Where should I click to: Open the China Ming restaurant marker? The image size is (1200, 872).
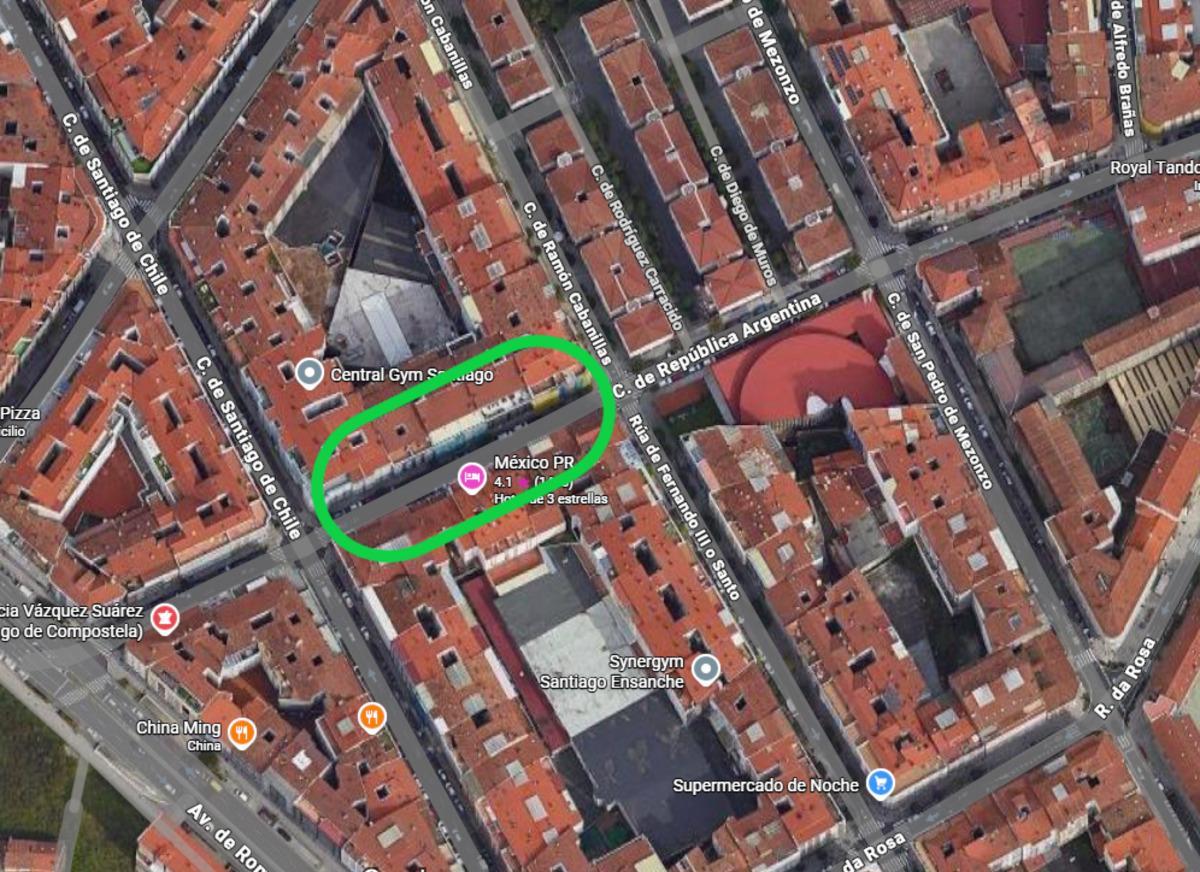(x=241, y=733)
